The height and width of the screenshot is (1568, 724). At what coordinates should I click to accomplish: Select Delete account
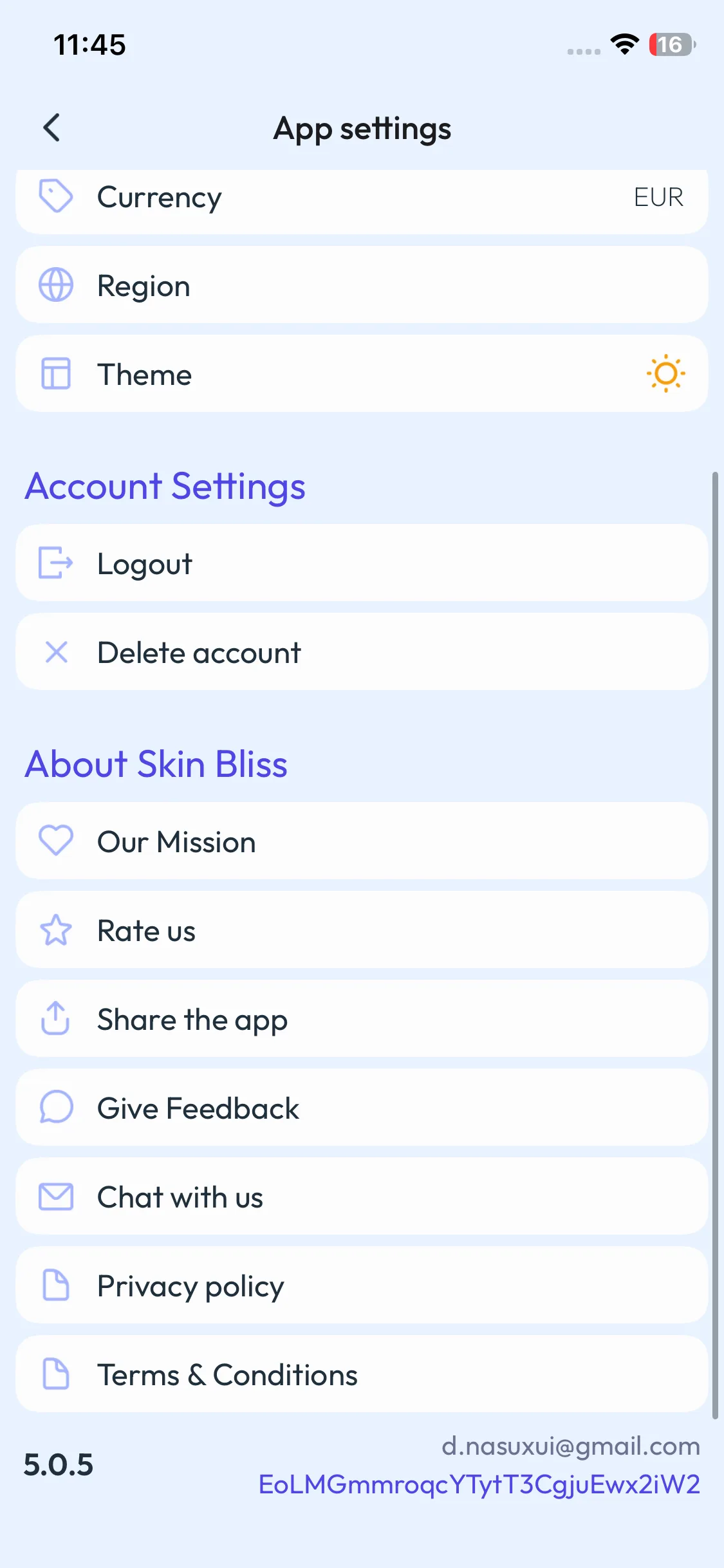pyautogui.click(x=362, y=652)
